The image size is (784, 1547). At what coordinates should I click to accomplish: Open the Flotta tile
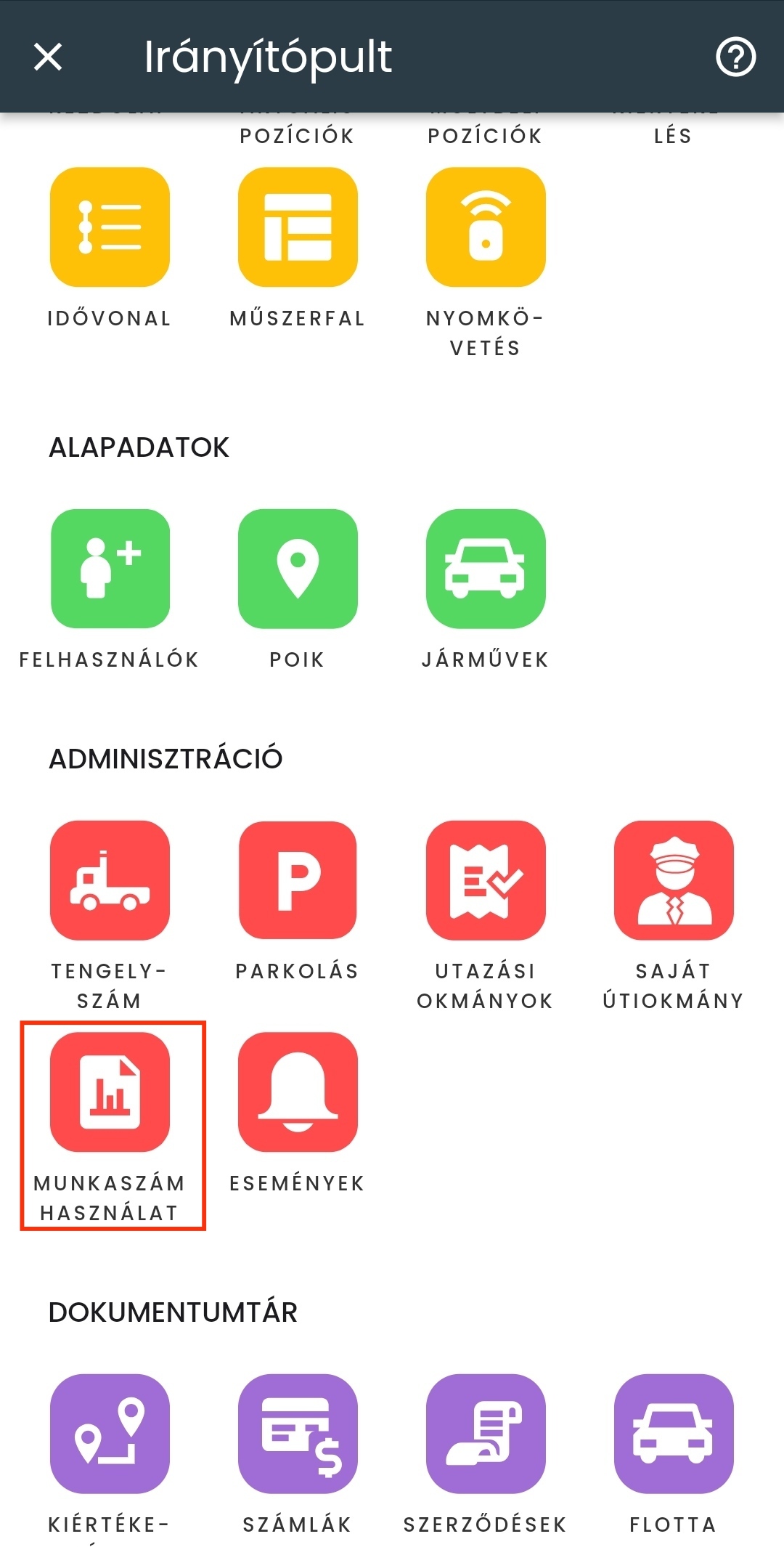[674, 1433]
